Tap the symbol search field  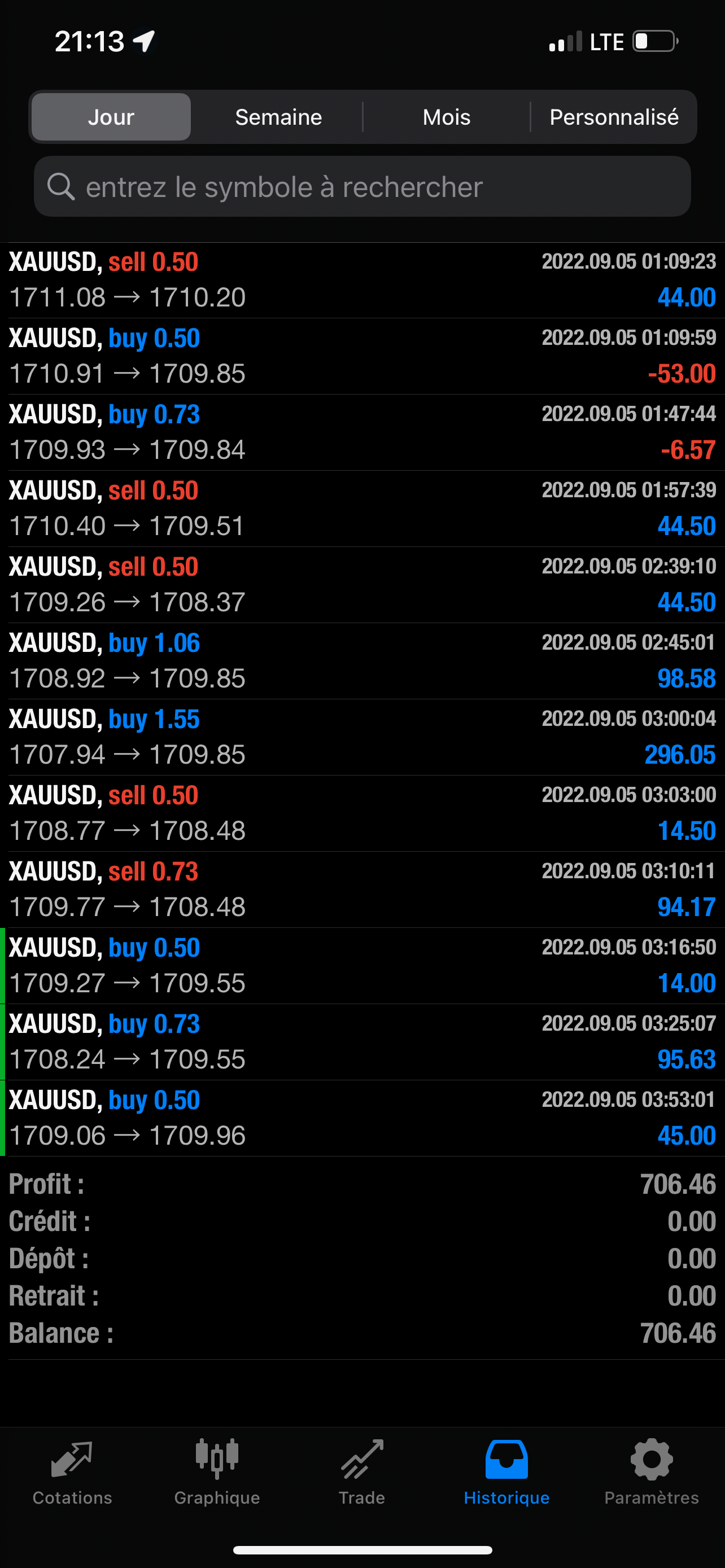pos(362,186)
